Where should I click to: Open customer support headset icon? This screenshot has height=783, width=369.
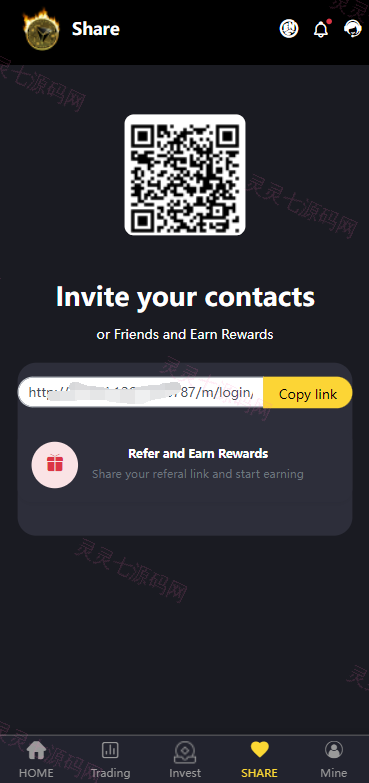point(353,28)
